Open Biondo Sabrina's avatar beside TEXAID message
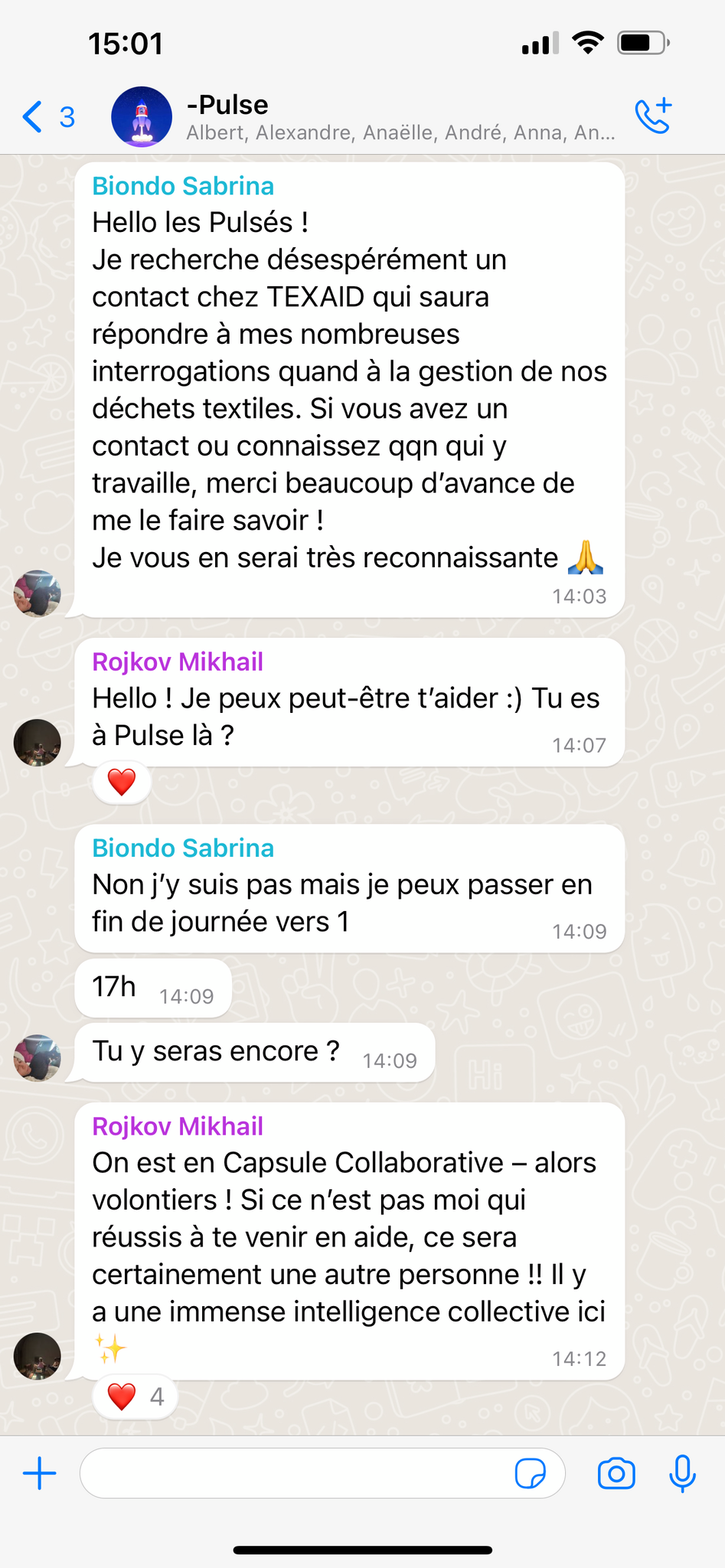Viewport: 725px width, 1568px height. (37, 593)
